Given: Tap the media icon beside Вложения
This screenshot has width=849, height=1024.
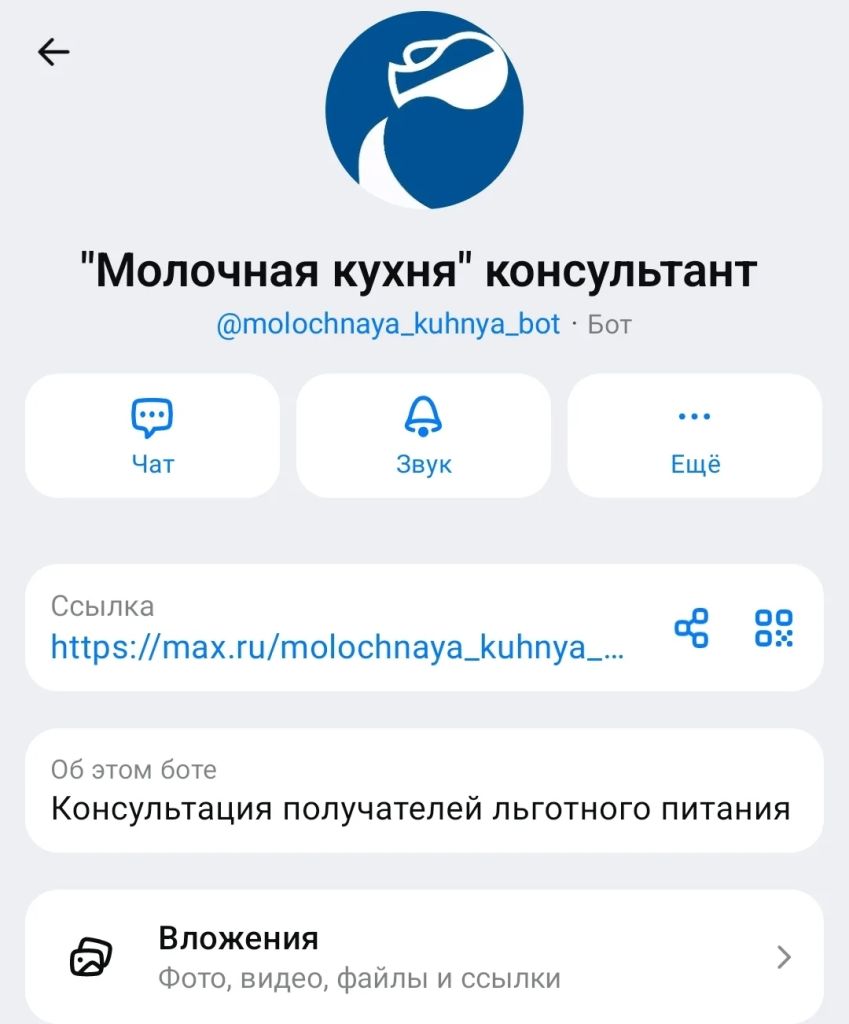Looking at the screenshot, I should click(x=89, y=957).
